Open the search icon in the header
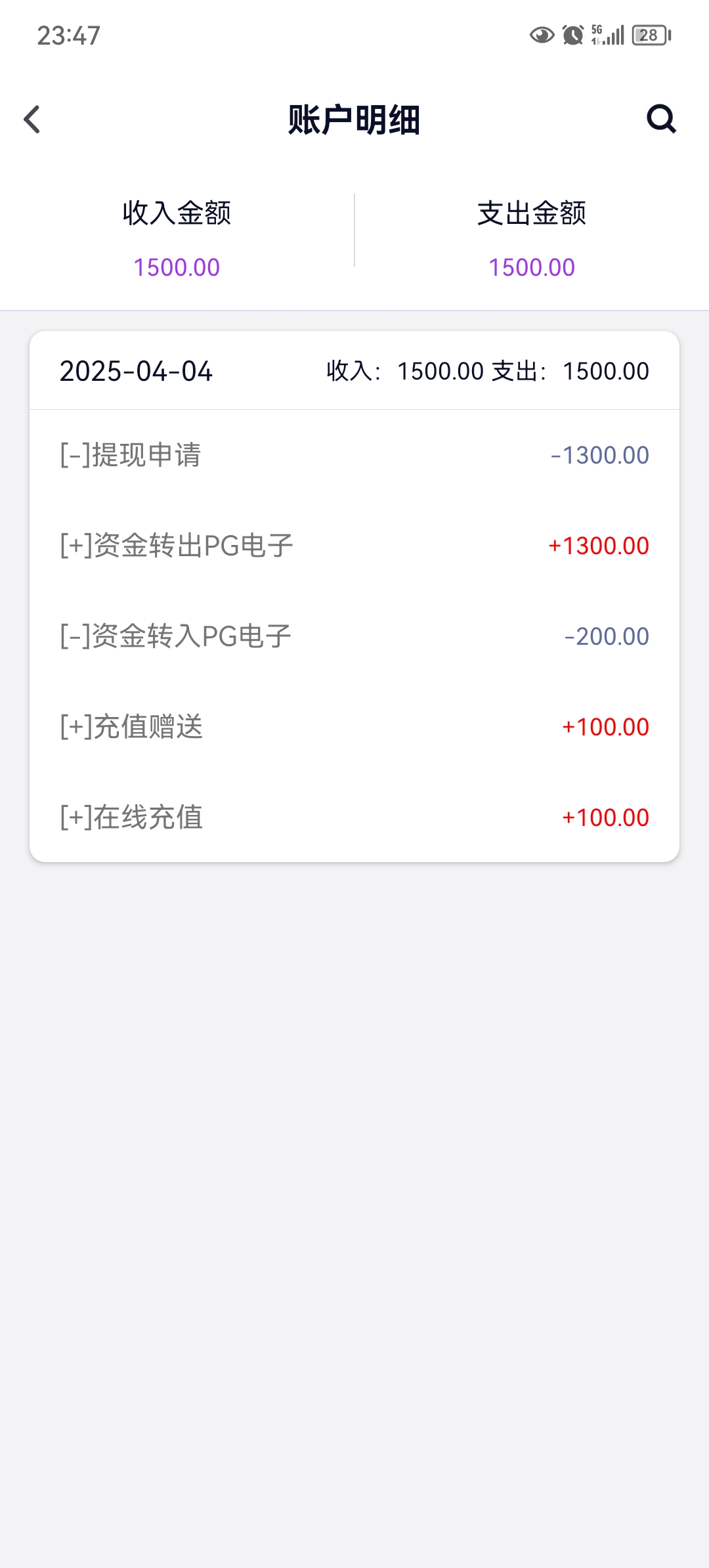 pos(660,119)
